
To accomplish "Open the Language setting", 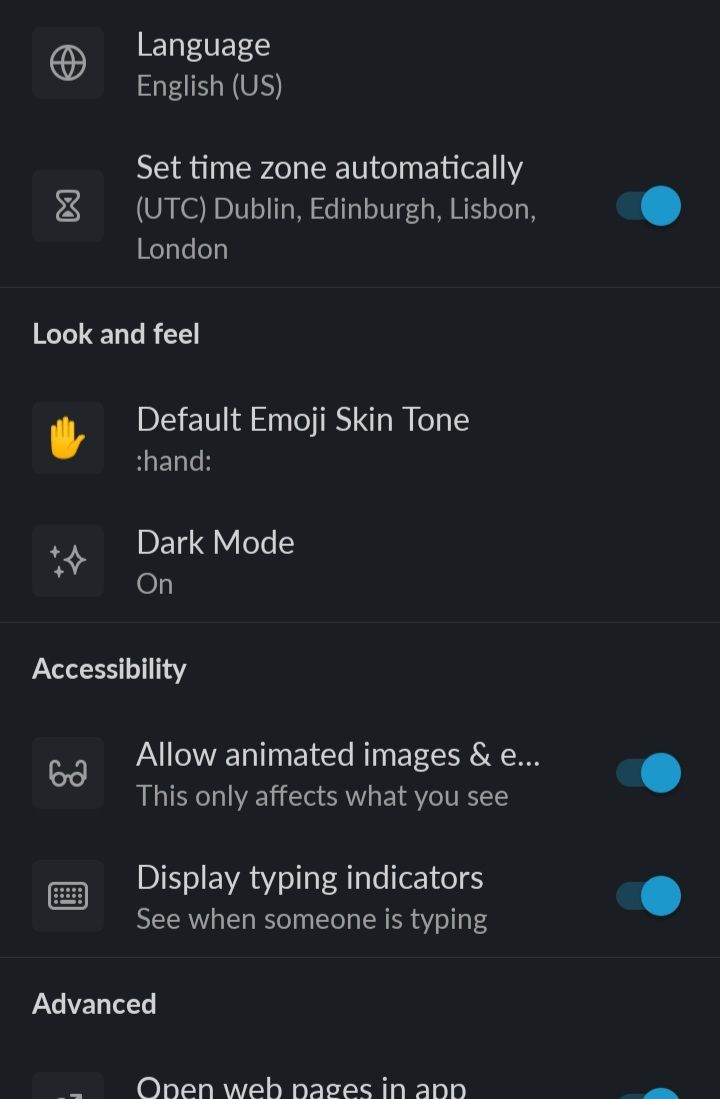I will [x=203, y=64].
